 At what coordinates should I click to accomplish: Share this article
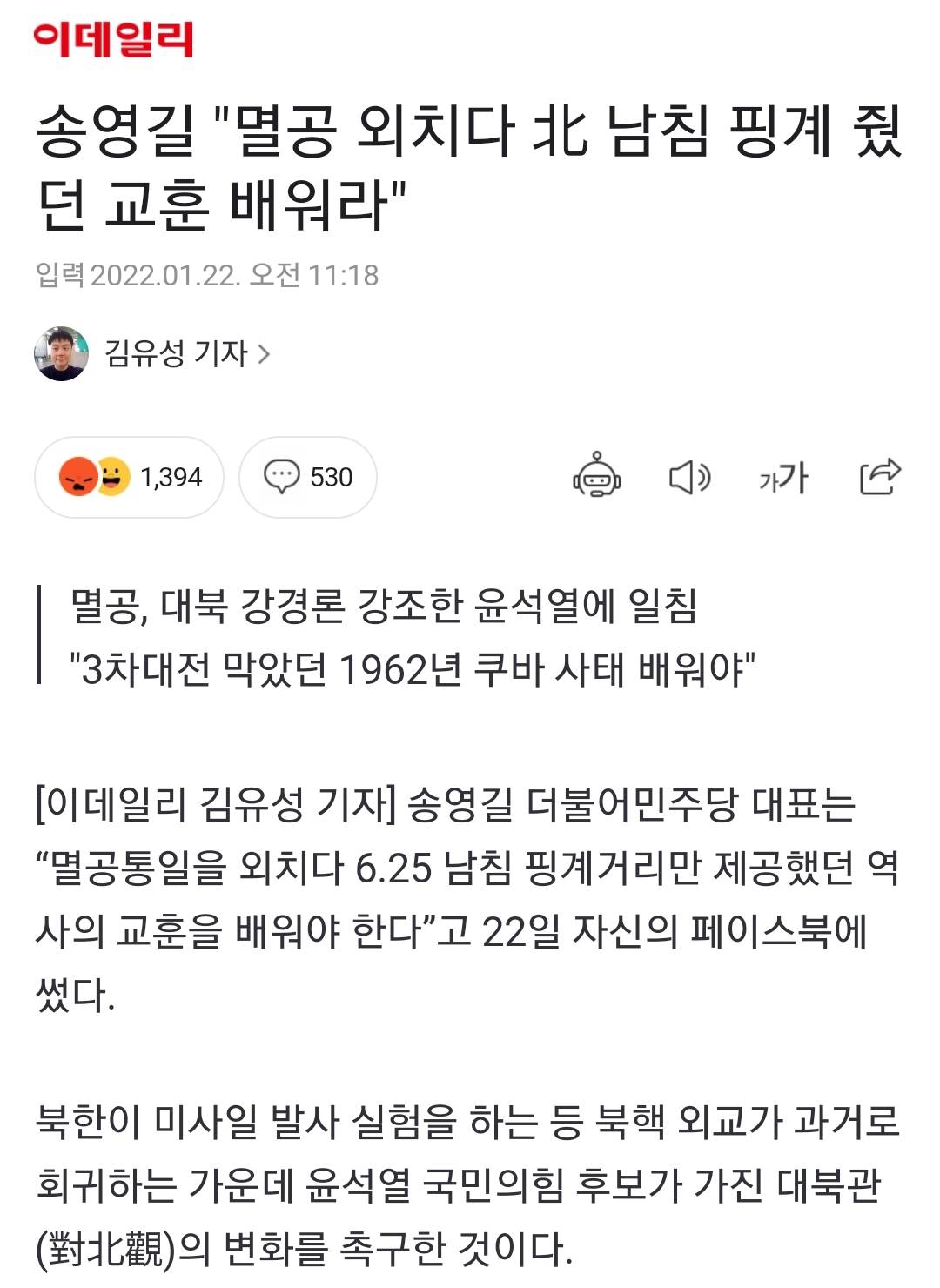click(879, 476)
